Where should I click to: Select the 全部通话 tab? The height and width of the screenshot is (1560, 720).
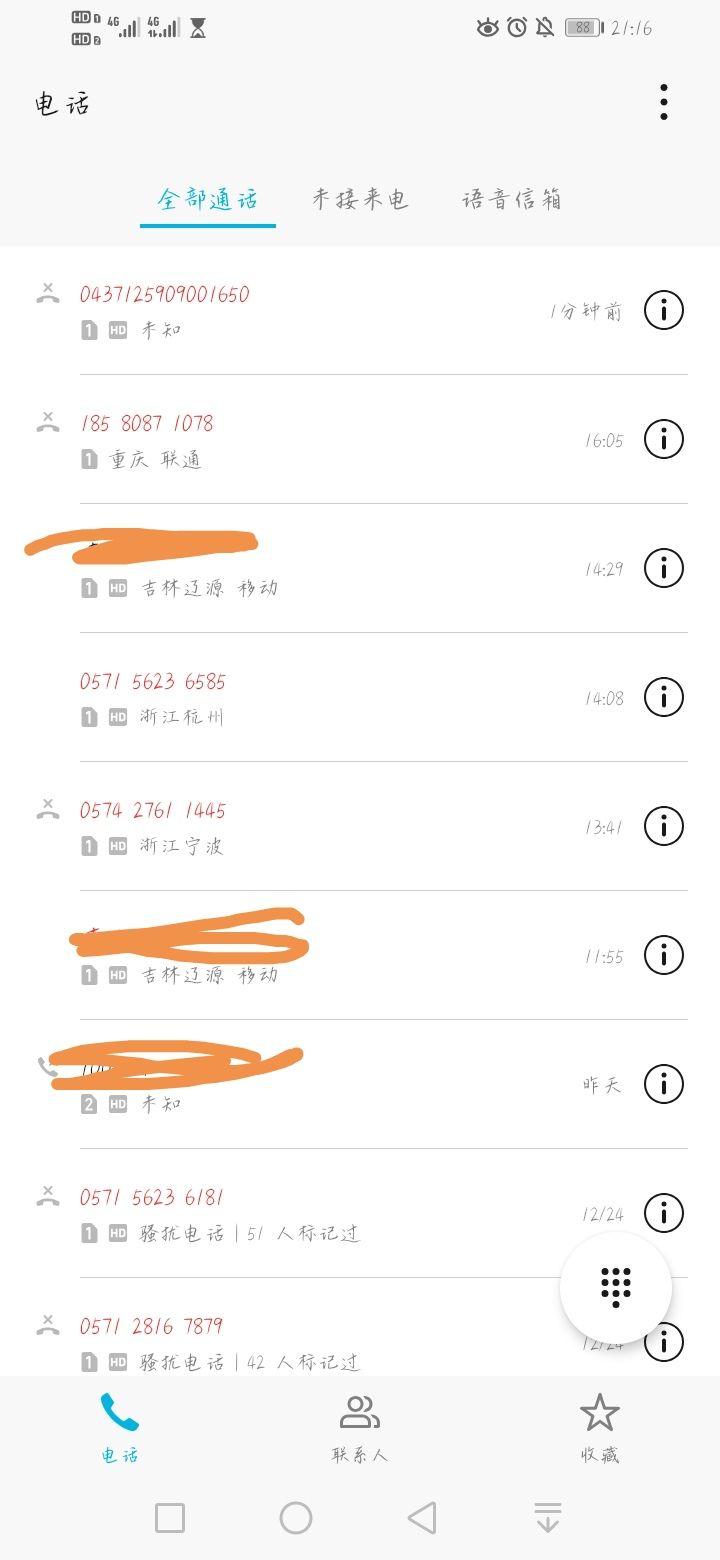pyautogui.click(x=208, y=199)
